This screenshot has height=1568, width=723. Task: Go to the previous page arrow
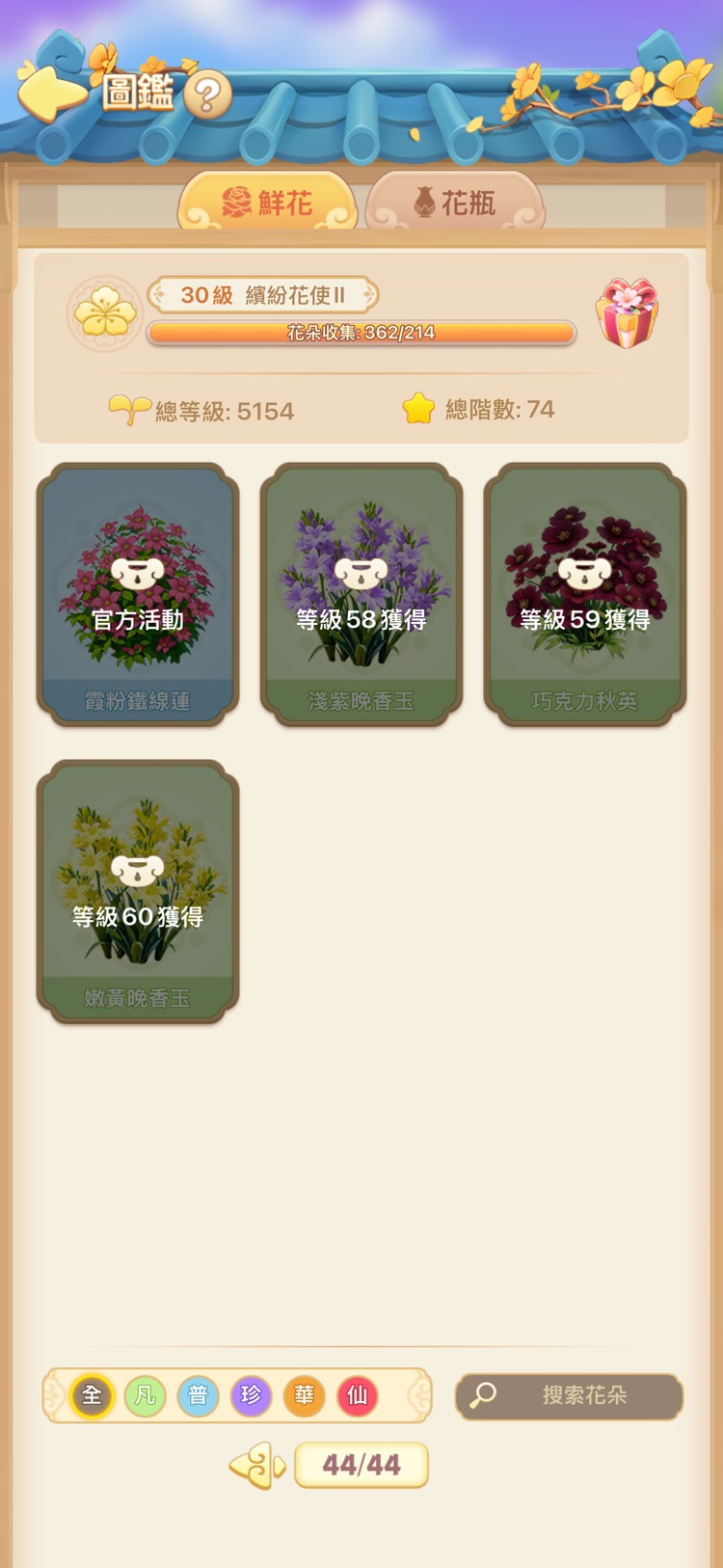(256, 1466)
